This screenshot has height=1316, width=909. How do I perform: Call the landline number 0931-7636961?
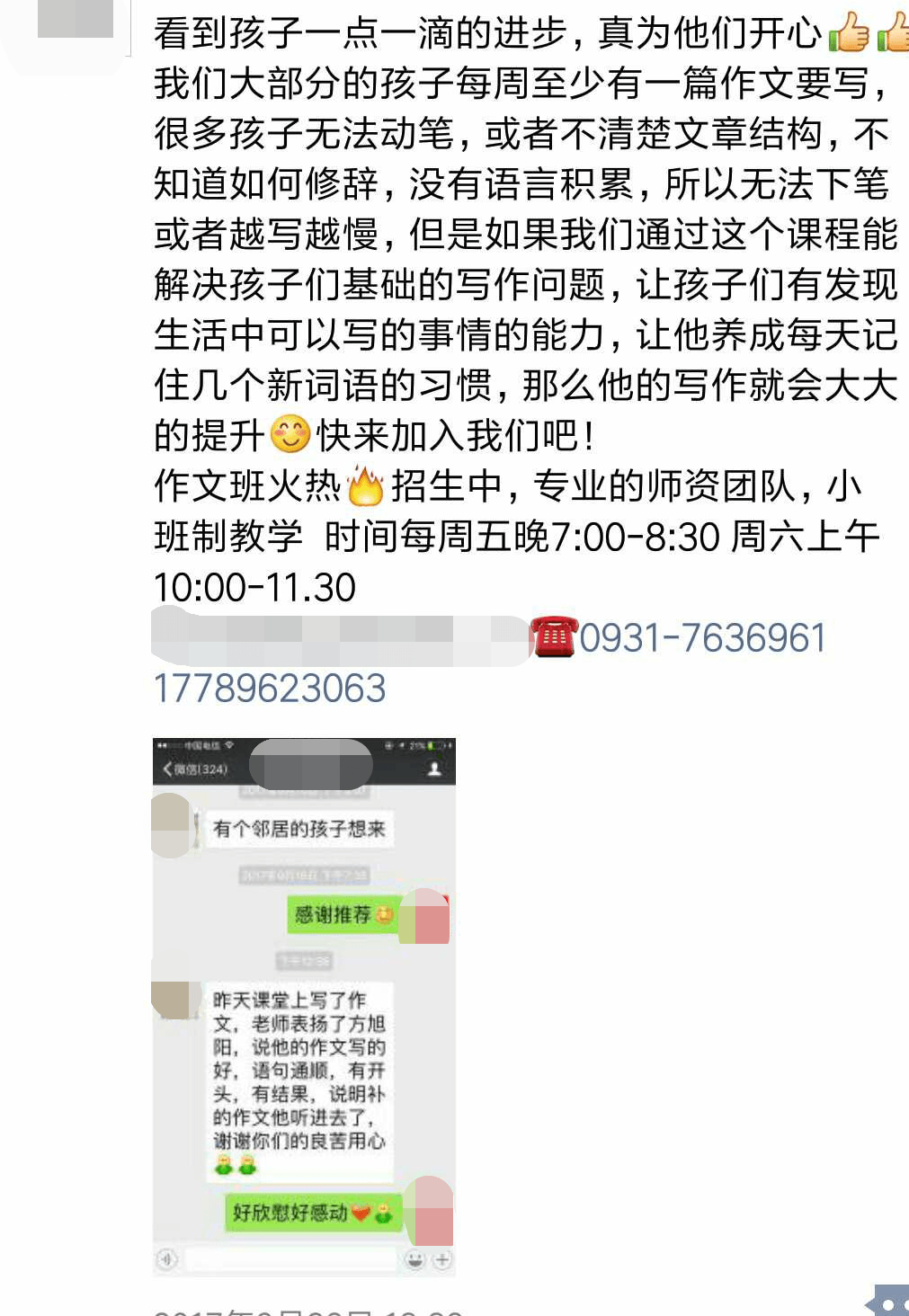(x=701, y=638)
